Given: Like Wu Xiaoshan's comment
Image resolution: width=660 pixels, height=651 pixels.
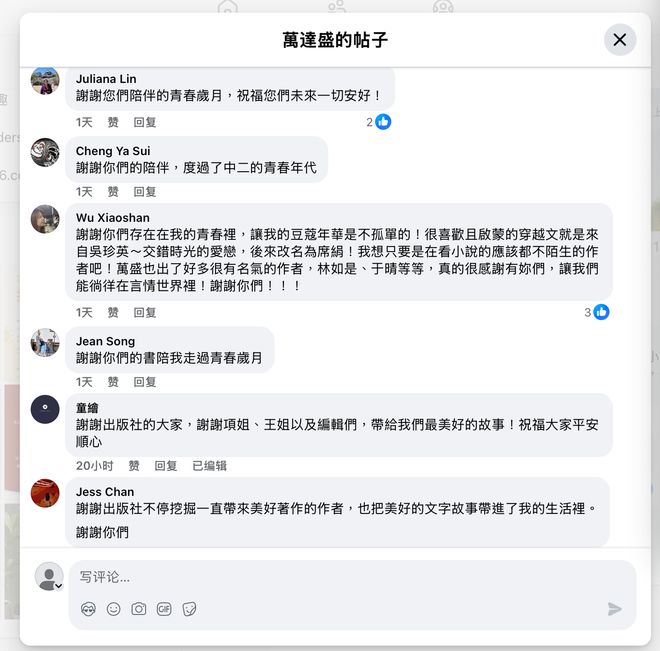Looking at the screenshot, I should (x=113, y=312).
